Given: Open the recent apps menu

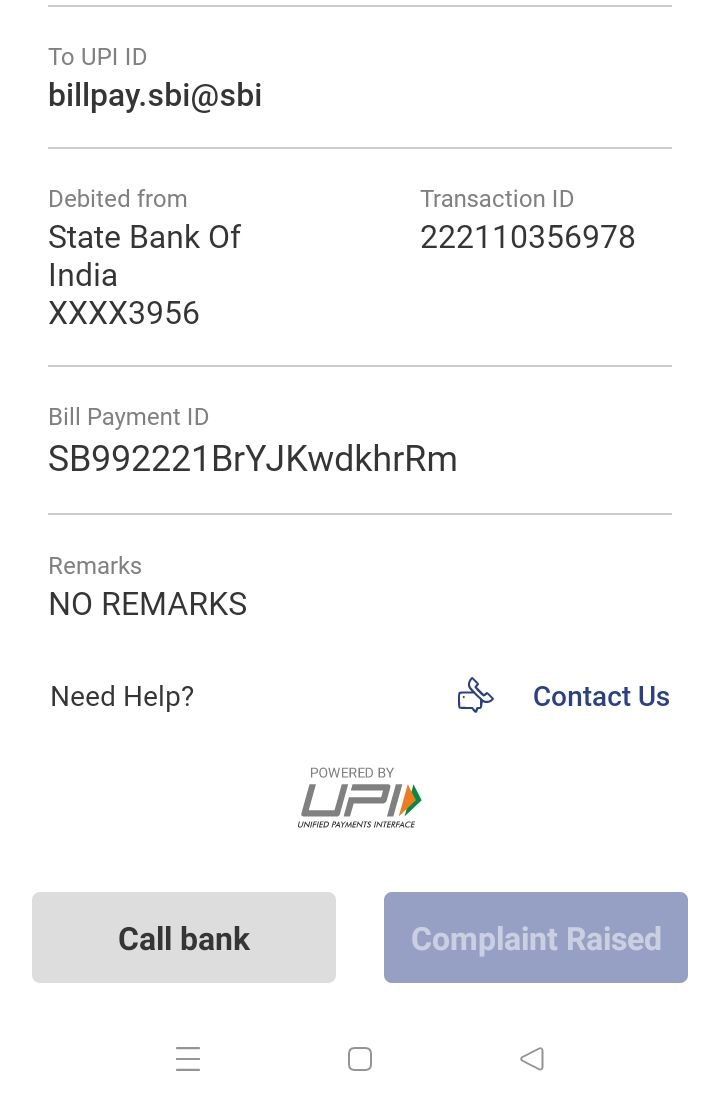Looking at the screenshot, I should tap(188, 1059).
